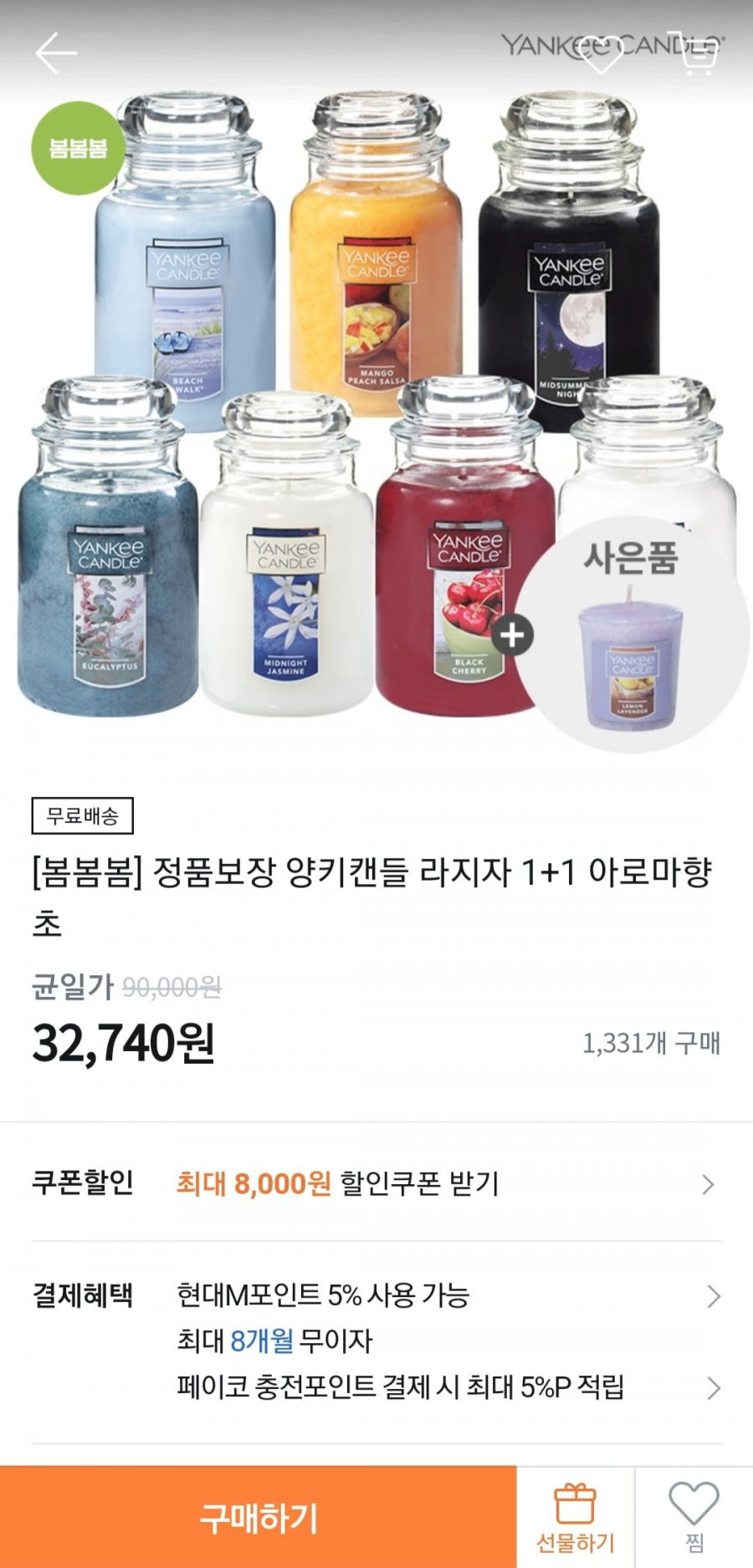Screen dimensions: 753x1568
Task: Tap the heart icon in the top bar
Action: point(602,53)
